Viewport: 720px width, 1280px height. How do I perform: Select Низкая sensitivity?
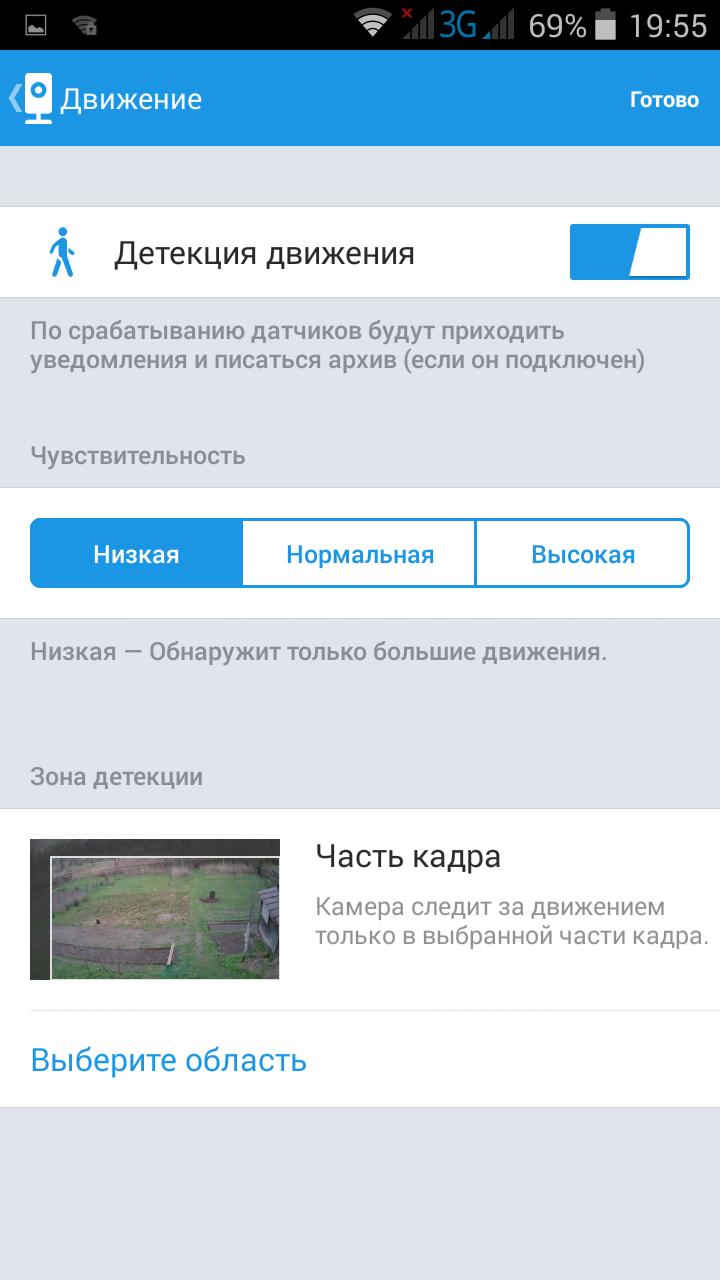click(x=137, y=554)
